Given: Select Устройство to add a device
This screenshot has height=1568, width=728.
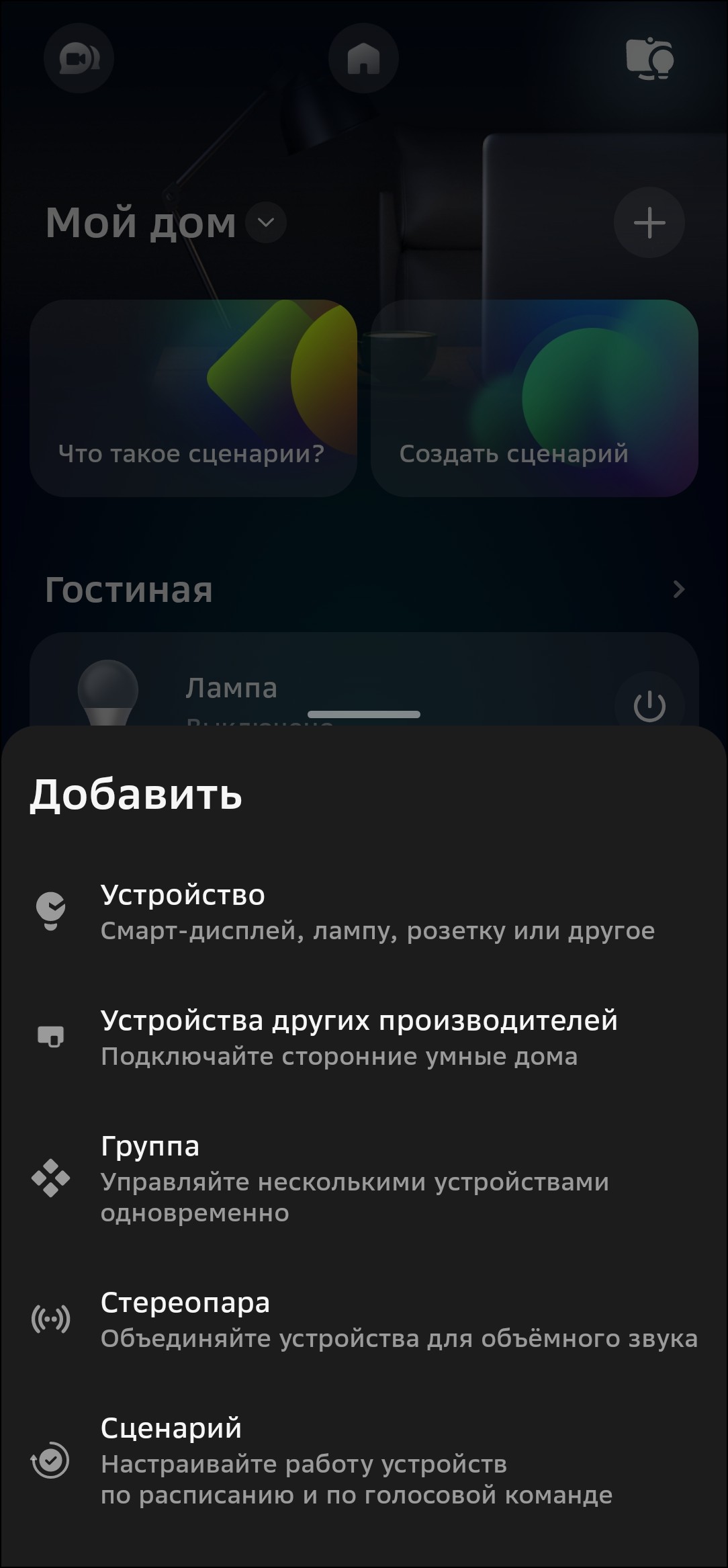Looking at the screenshot, I should tap(363, 912).
